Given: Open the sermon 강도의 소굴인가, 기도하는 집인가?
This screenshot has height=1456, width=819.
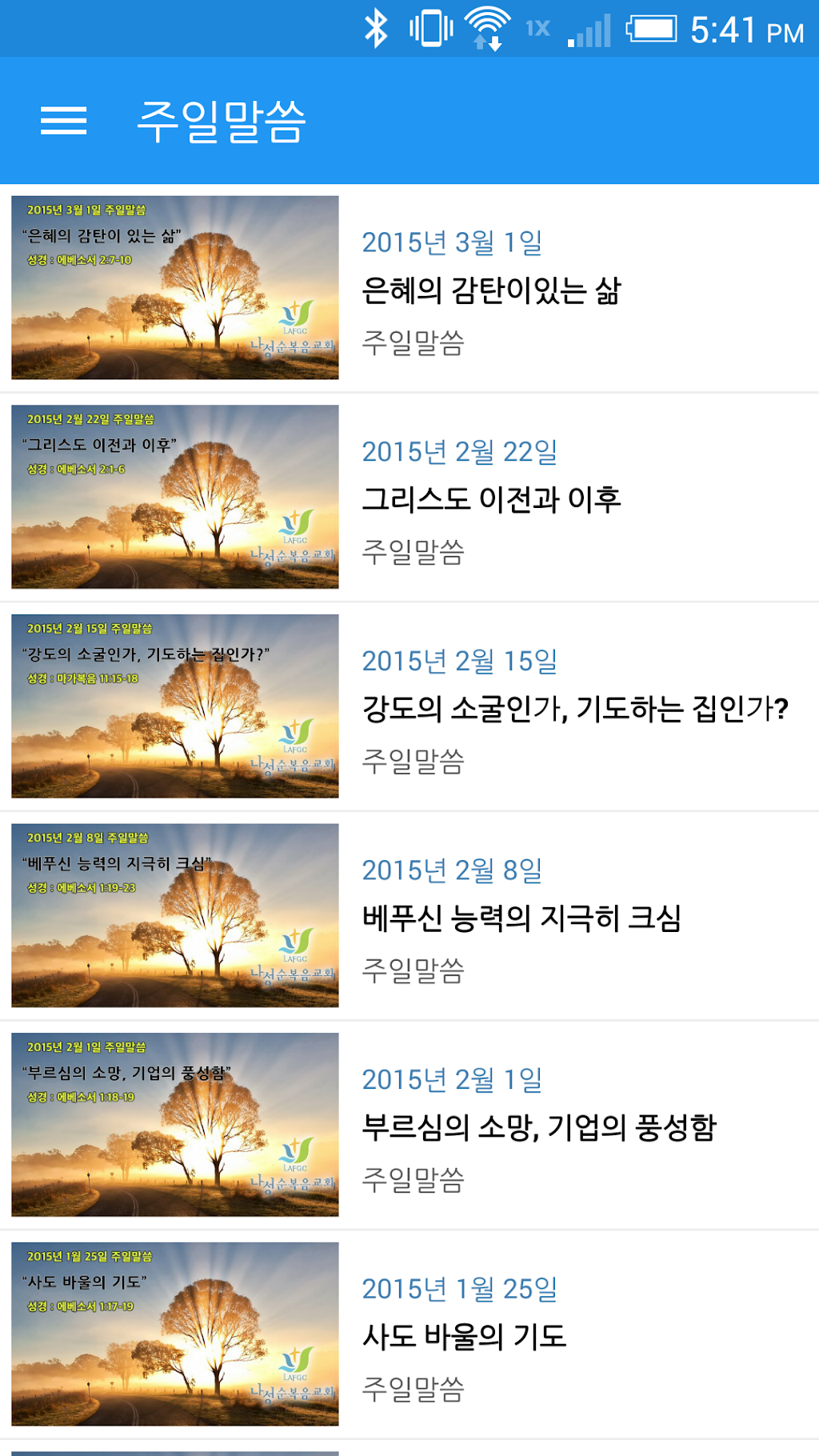Looking at the screenshot, I should tap(574, 709).
